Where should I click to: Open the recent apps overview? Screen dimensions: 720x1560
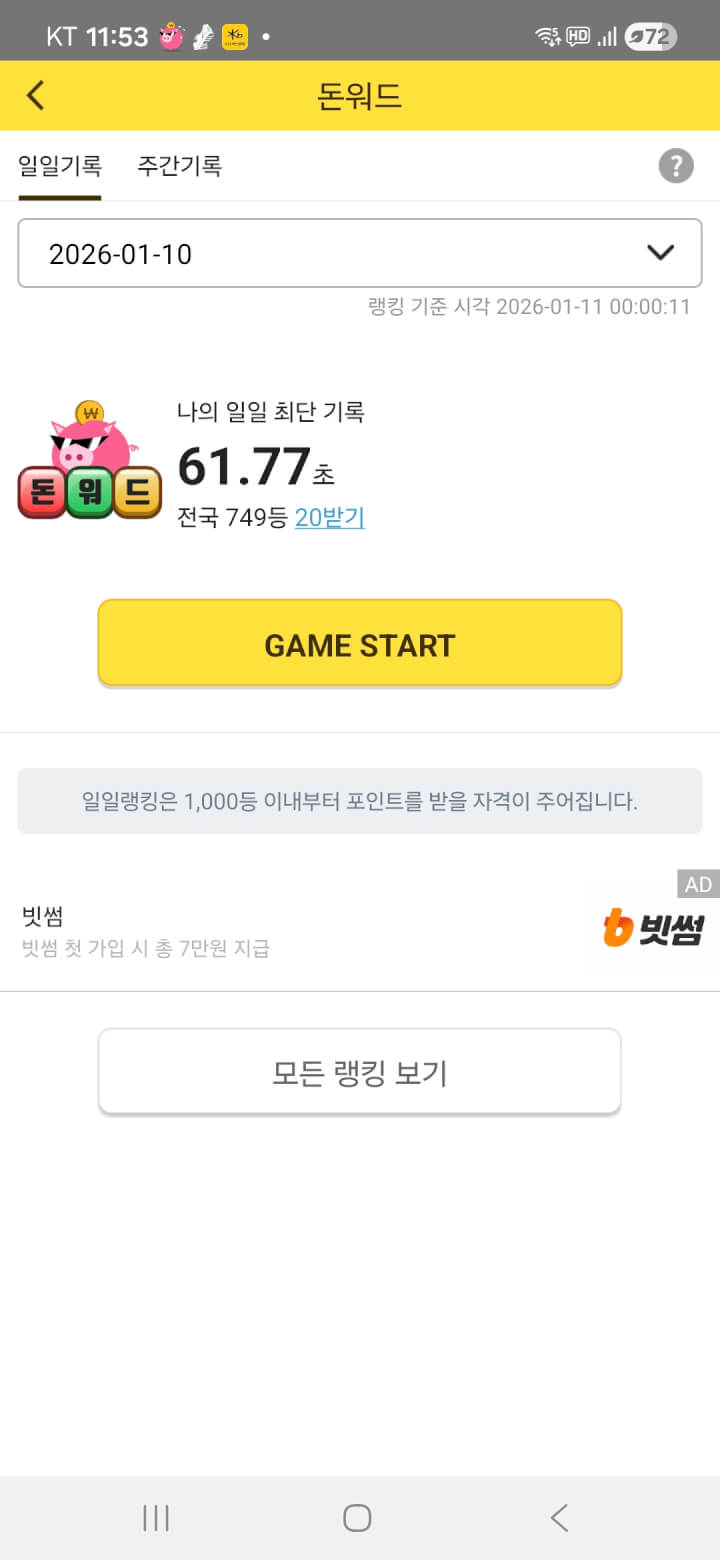click(x=156, y=1518)
